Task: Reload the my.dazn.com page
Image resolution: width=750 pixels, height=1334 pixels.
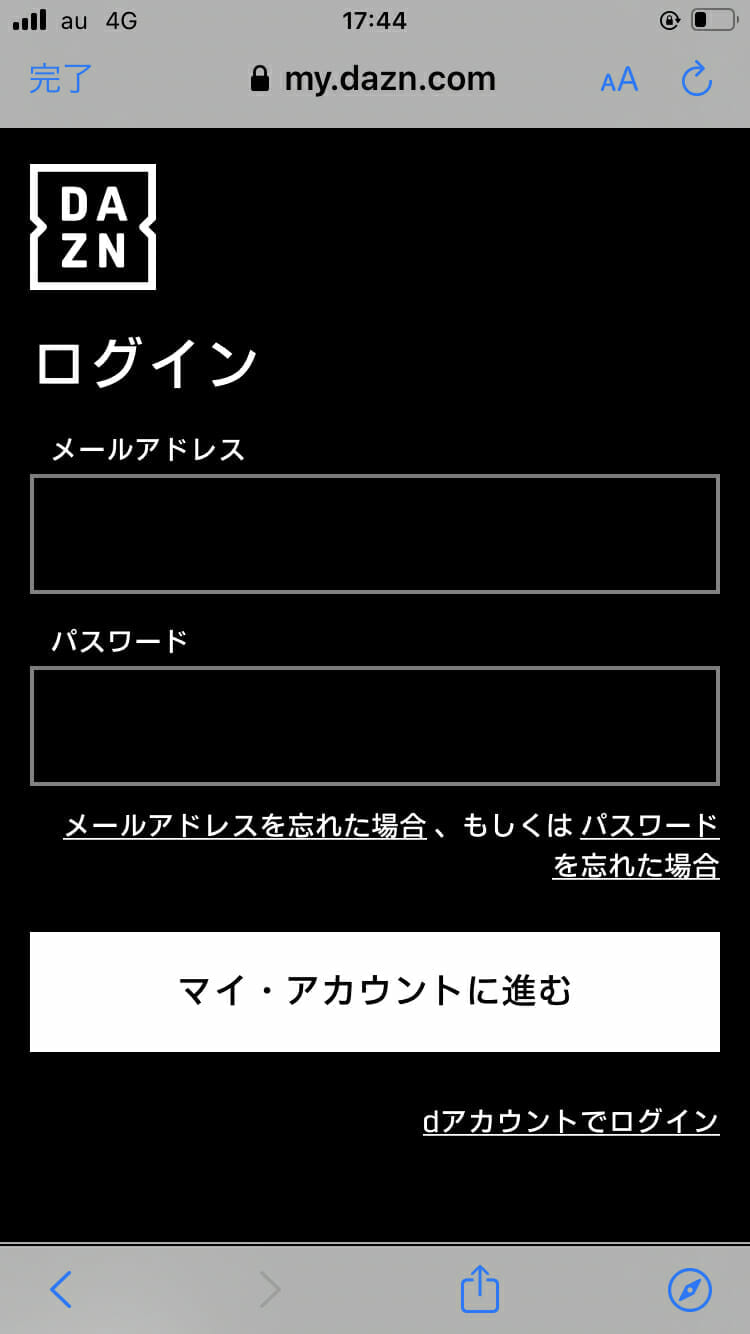Action: coord(696,80)
